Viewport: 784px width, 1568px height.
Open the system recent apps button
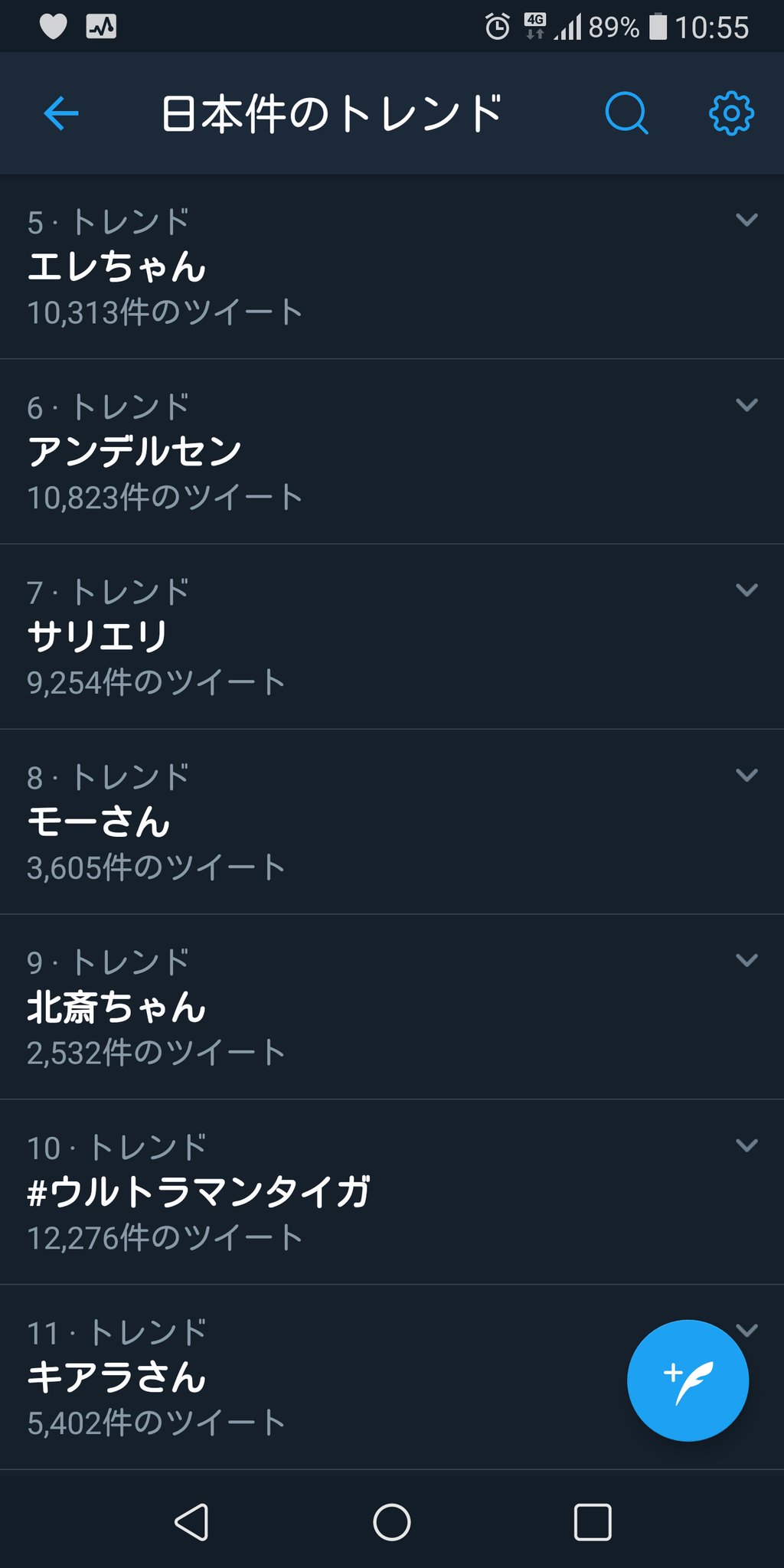pos(593,1522)
